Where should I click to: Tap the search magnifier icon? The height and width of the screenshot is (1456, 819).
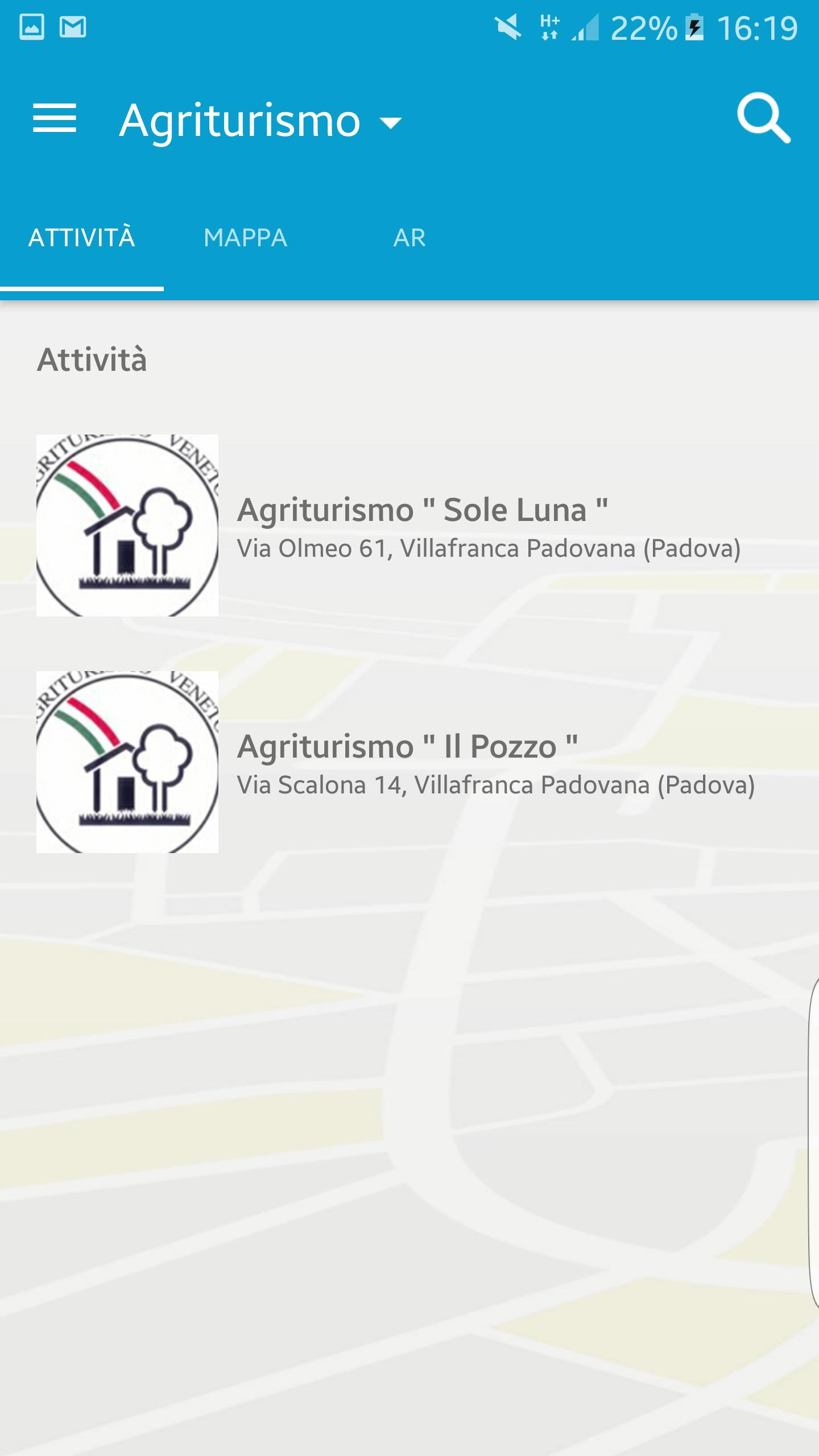[x=763, y=118]
